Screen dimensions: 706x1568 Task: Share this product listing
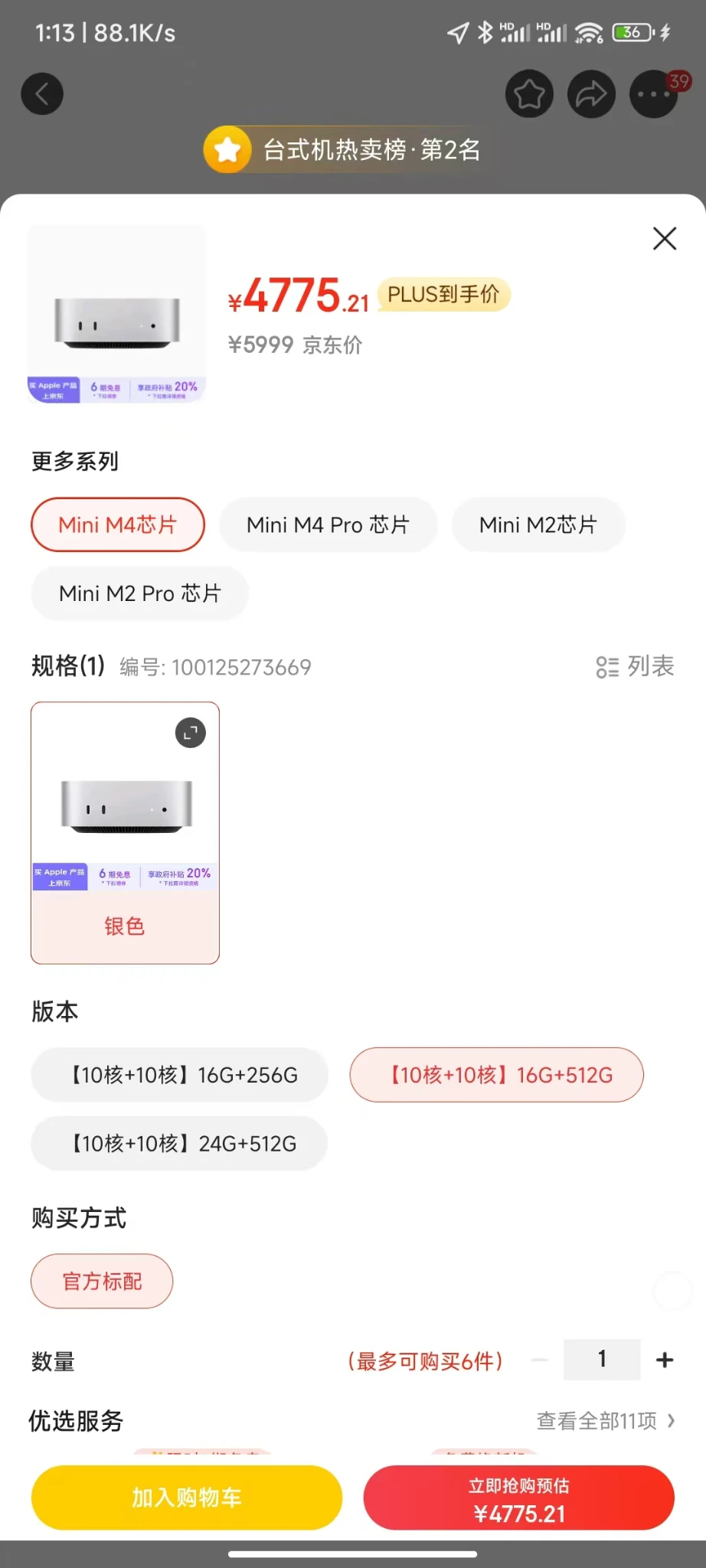click(591, 94)
